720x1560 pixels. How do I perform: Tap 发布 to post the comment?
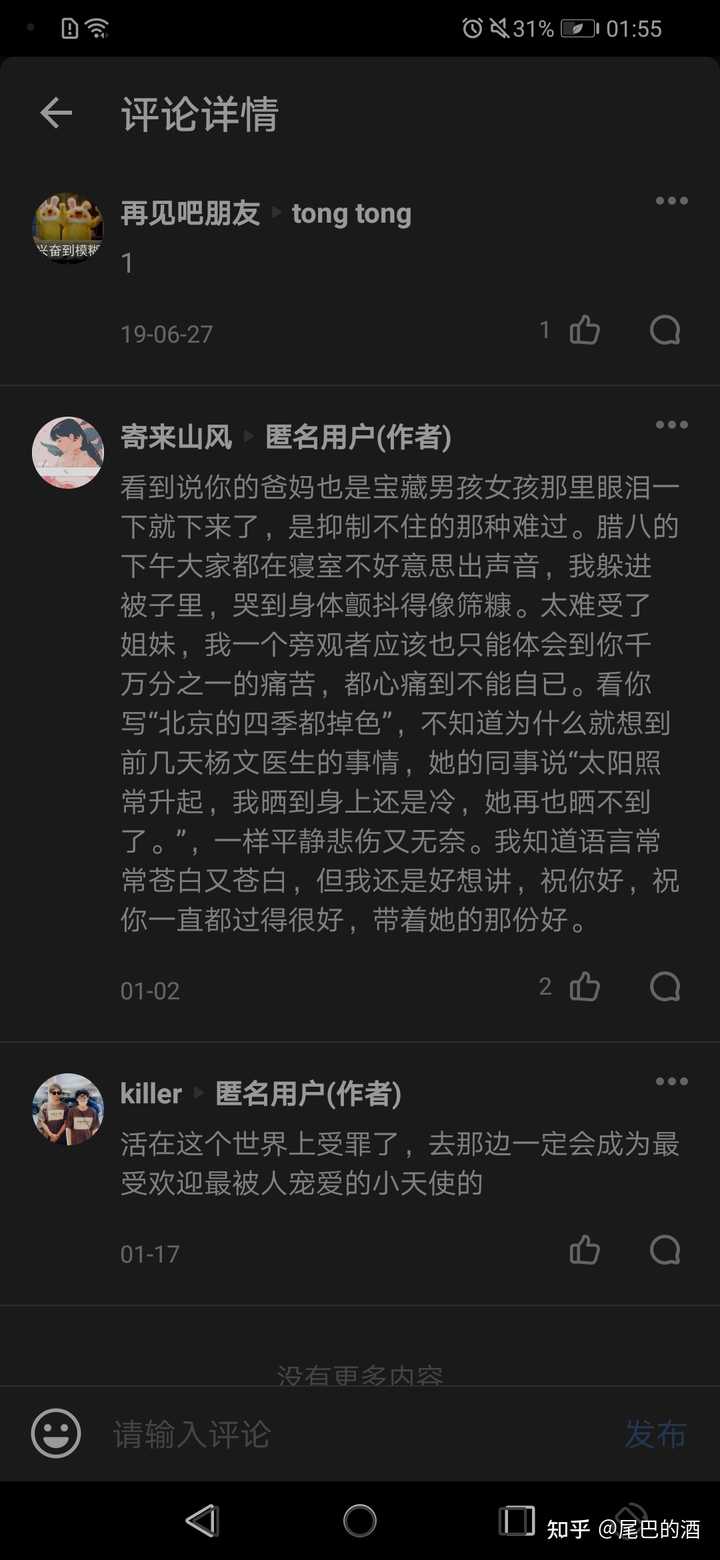(x=655, y=1434)
